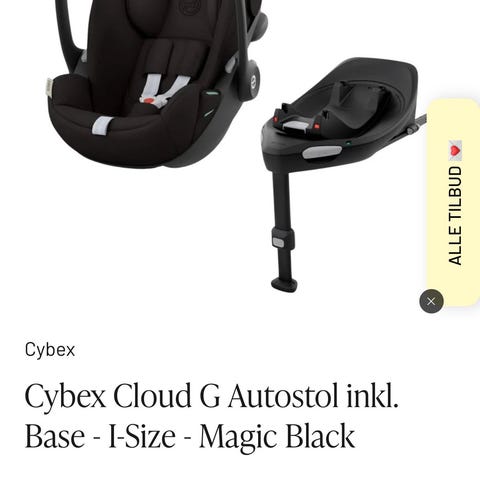The image size is (480, 480).
Task: Open the Cybex brand link
Action: click(x=50, y=350)
